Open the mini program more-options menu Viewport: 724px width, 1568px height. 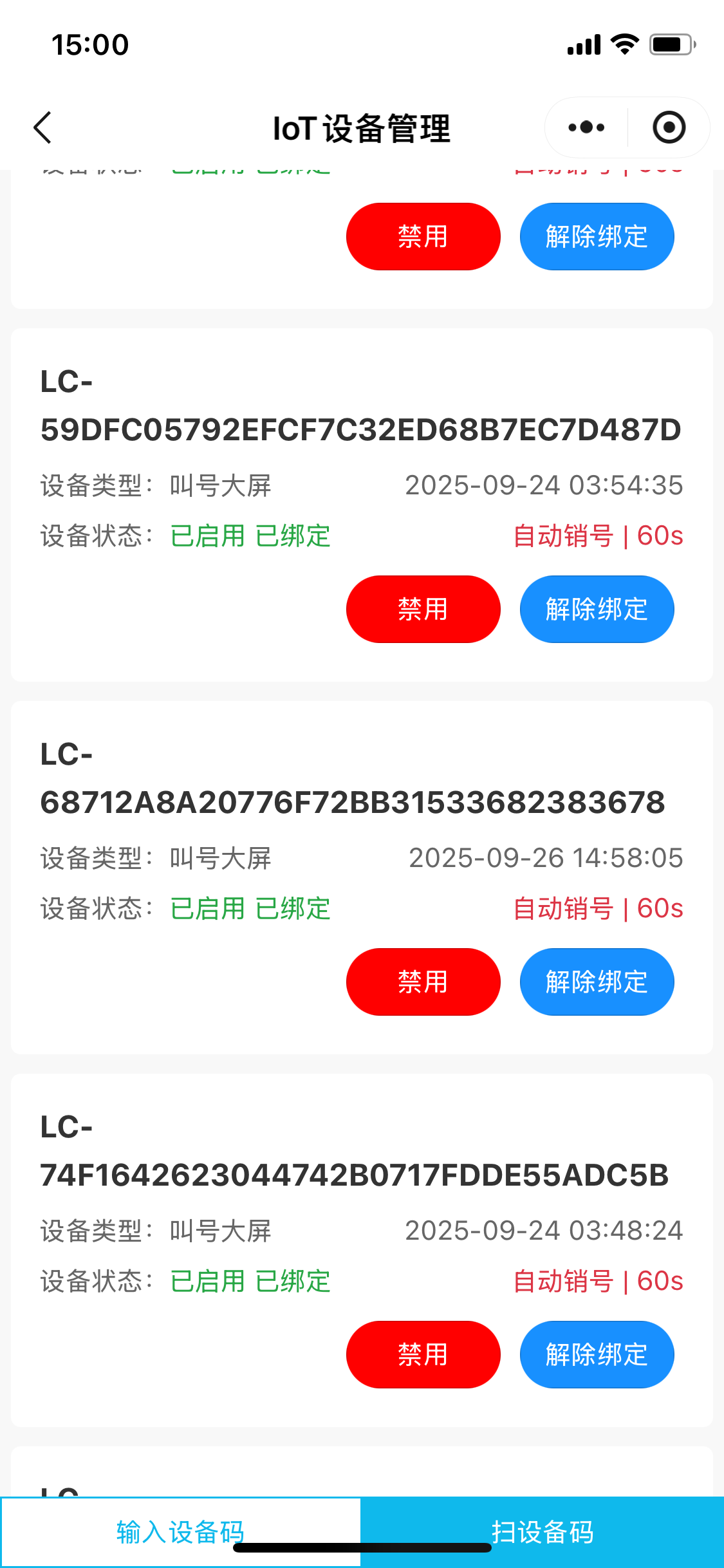pyautogui.click(x=586, y=127)
